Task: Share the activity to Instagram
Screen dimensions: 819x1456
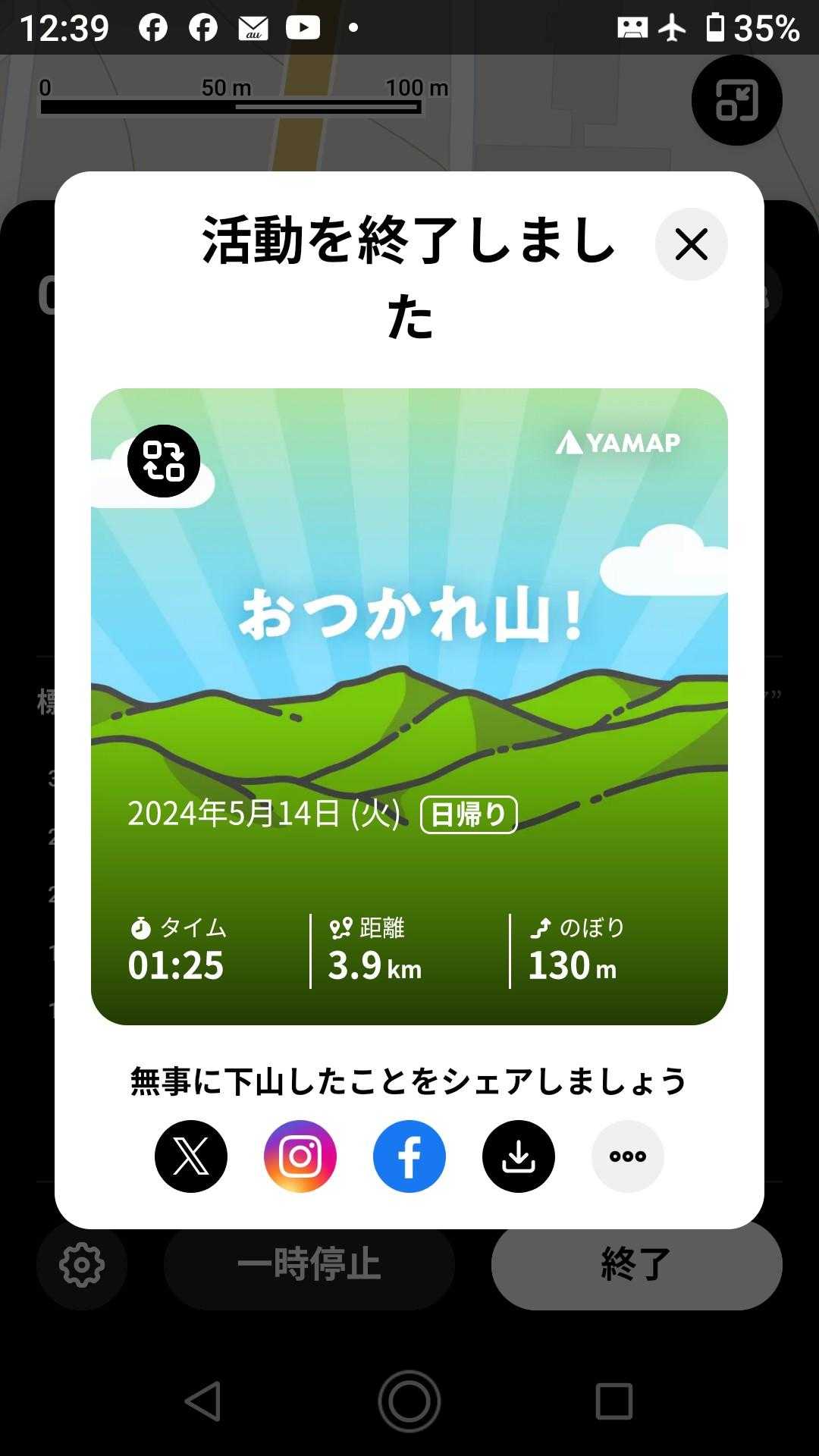Action: click(300, 1156)
